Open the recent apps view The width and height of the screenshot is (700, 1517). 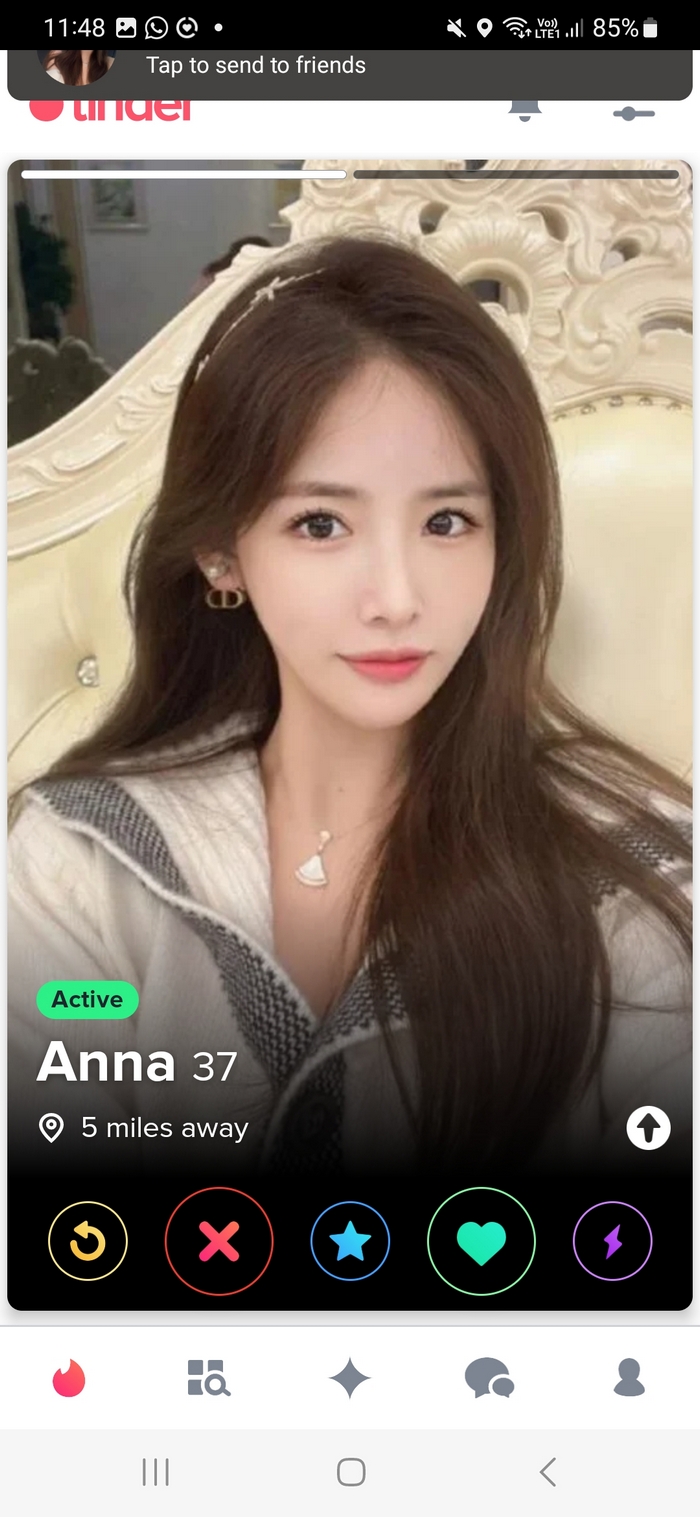pyautogui.click(x=155, y=1471)
